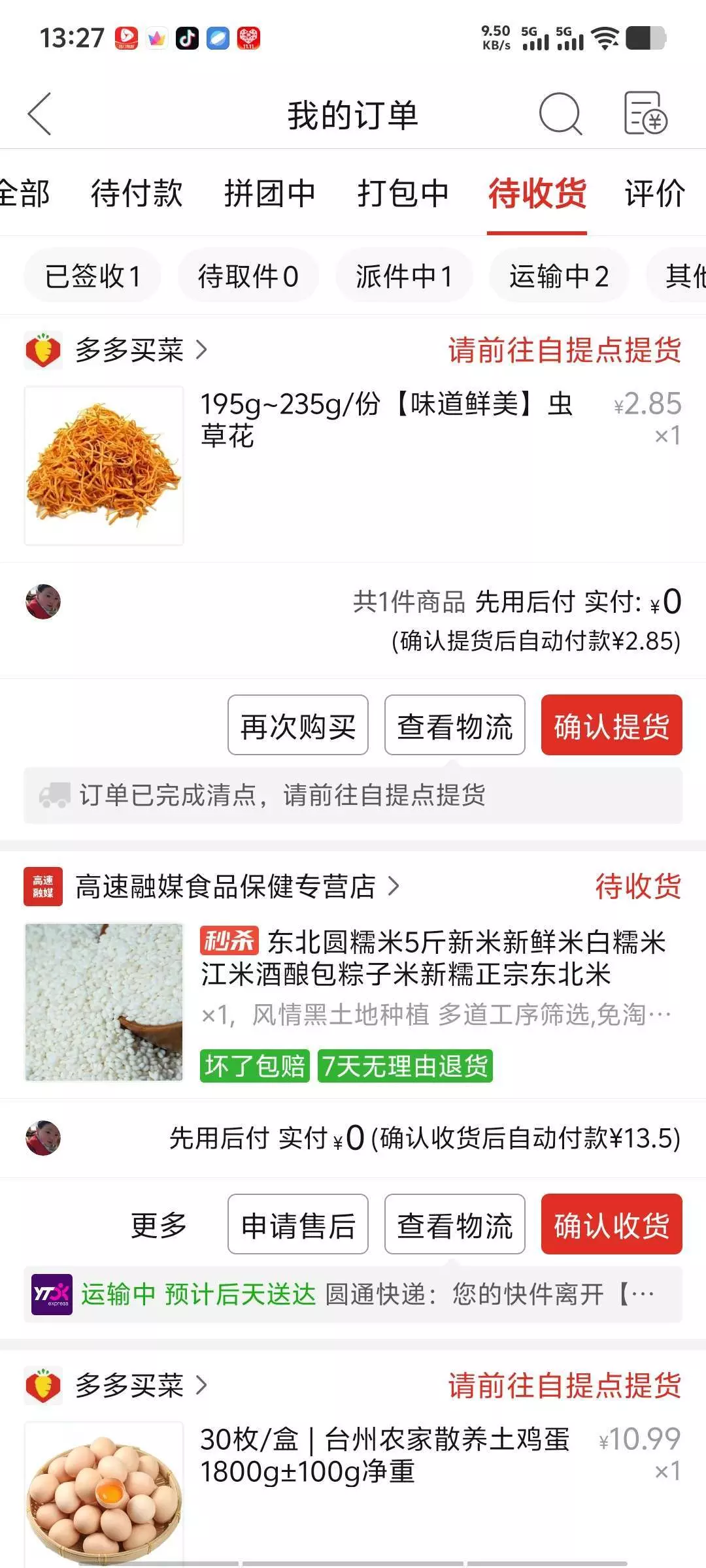The width and height of the screenshot is (706, 1568).
Task: Switch to the 评价 tab
Action: [x=654, y=193]
